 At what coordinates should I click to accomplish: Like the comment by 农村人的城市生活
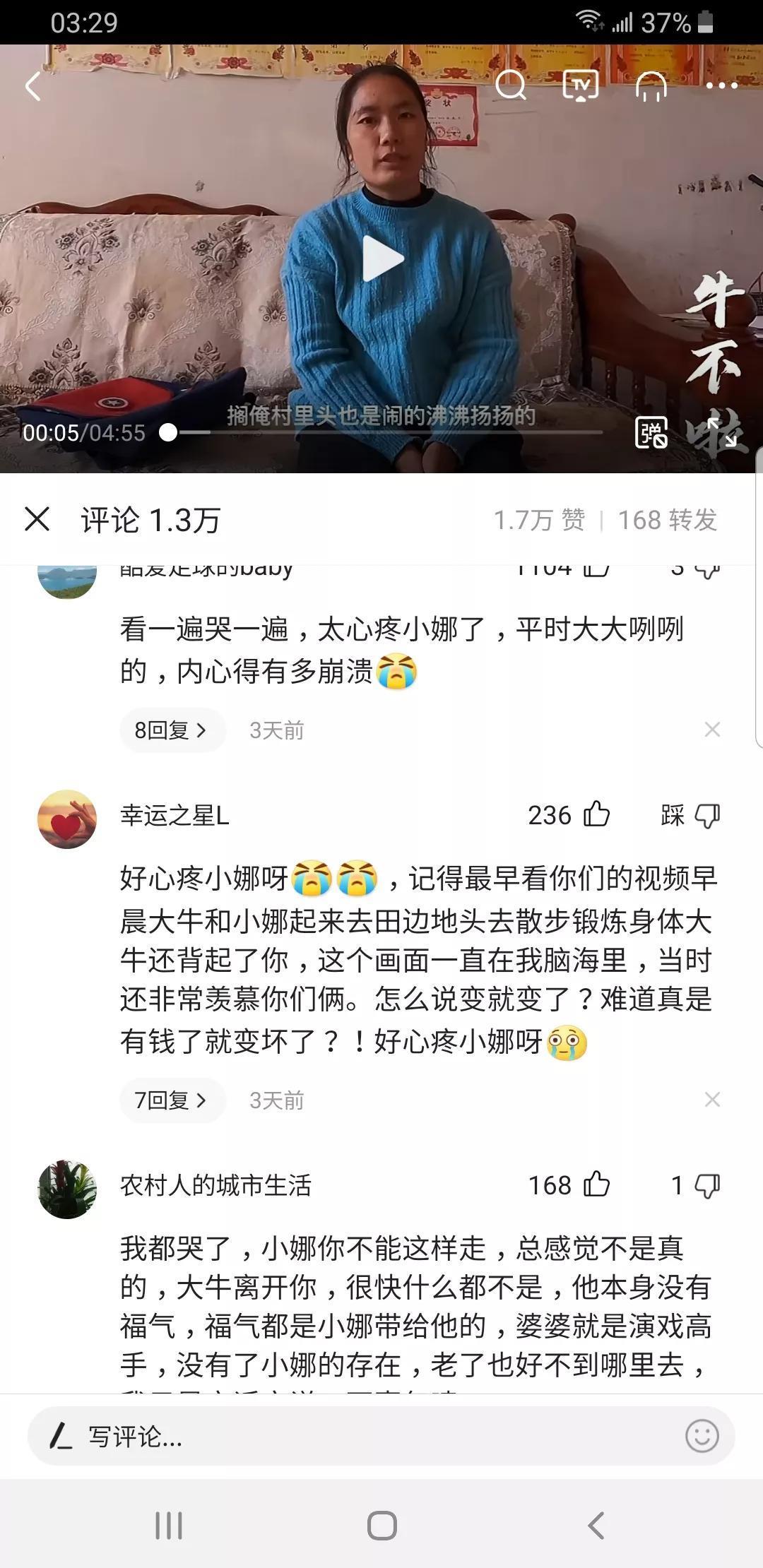point(596,1184)
